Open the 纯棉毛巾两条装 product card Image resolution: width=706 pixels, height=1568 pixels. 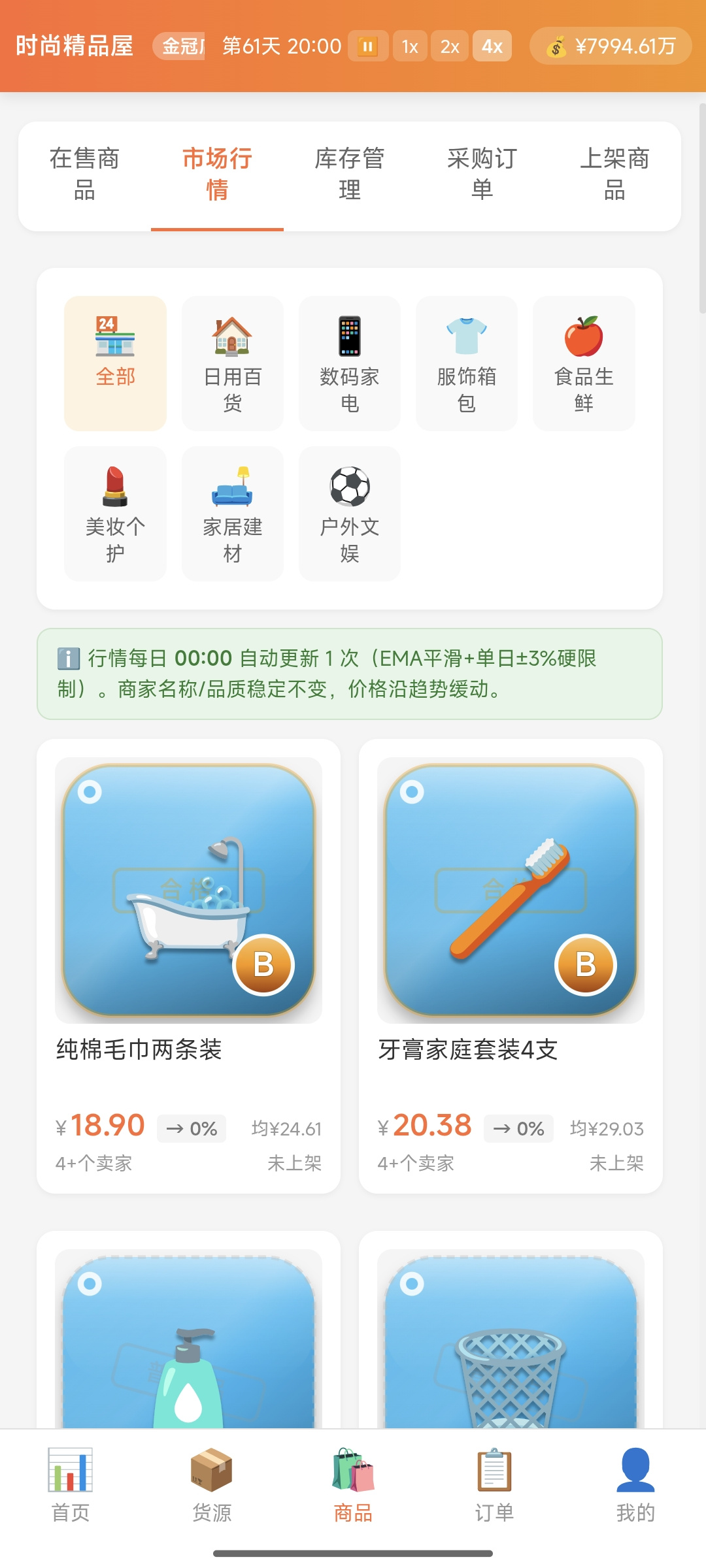(188, 966)
